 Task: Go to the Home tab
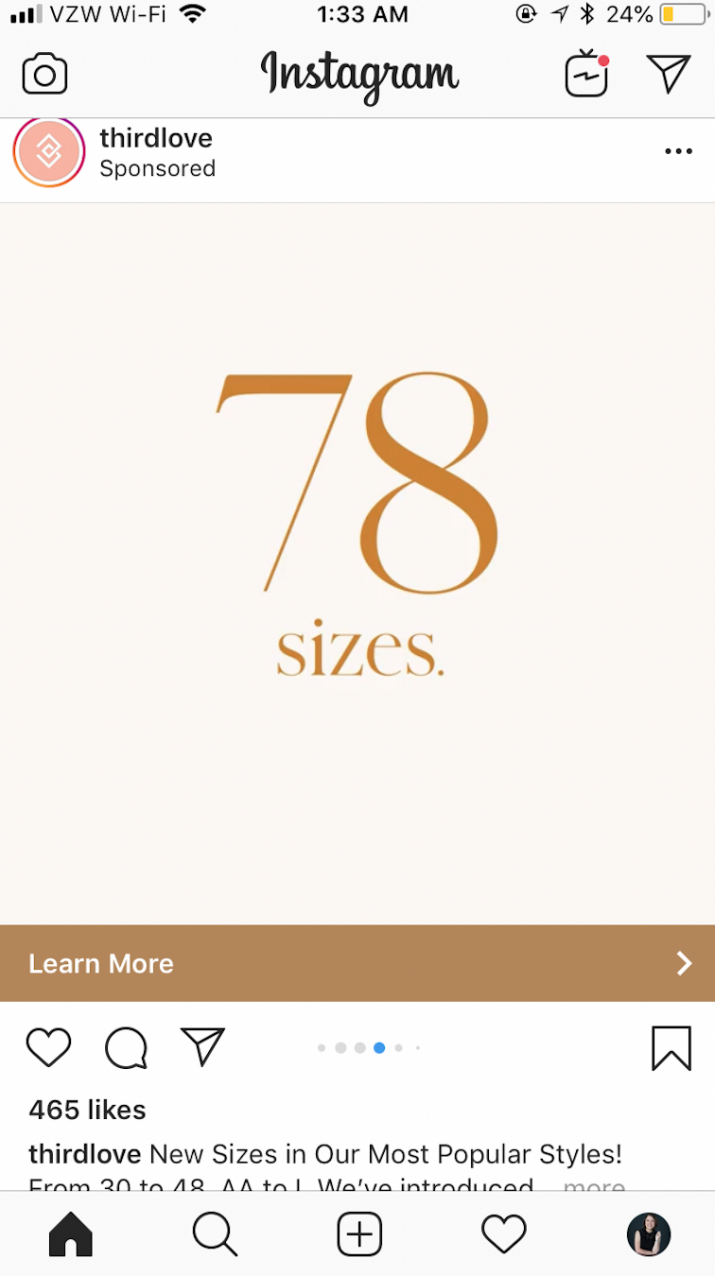pyautogui.click(x=71, y=1236)
